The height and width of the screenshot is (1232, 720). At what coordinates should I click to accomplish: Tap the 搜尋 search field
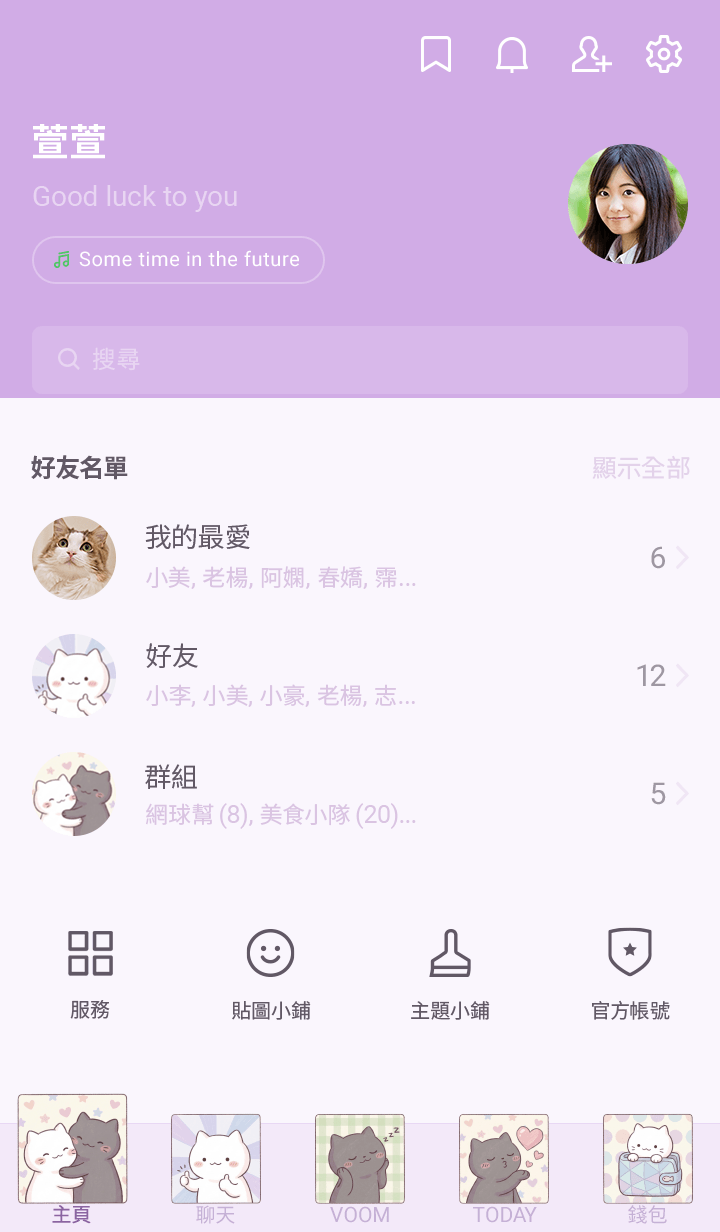[360, 359]
